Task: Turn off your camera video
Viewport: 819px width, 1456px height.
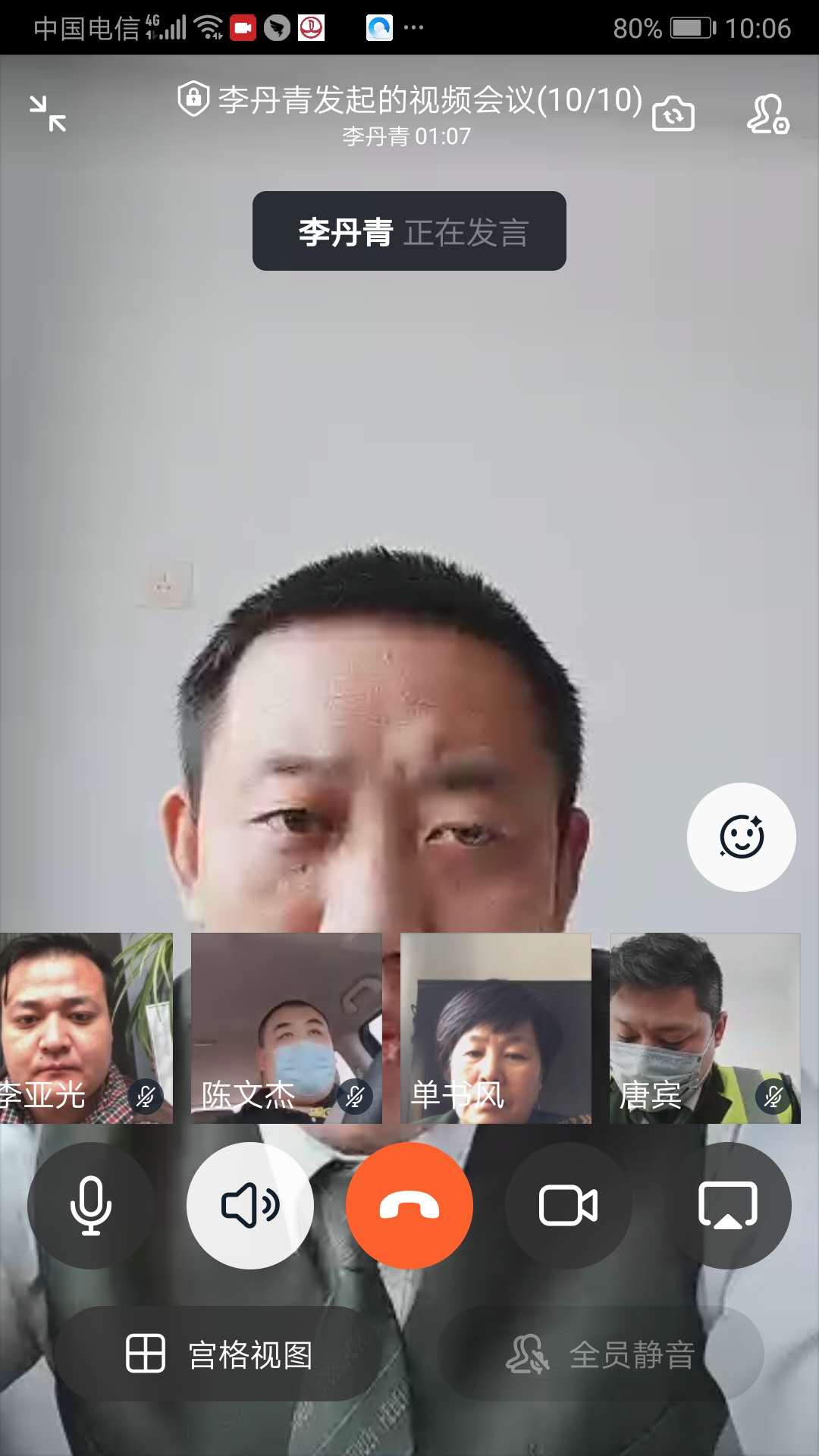Action: tap(568, 1205)
